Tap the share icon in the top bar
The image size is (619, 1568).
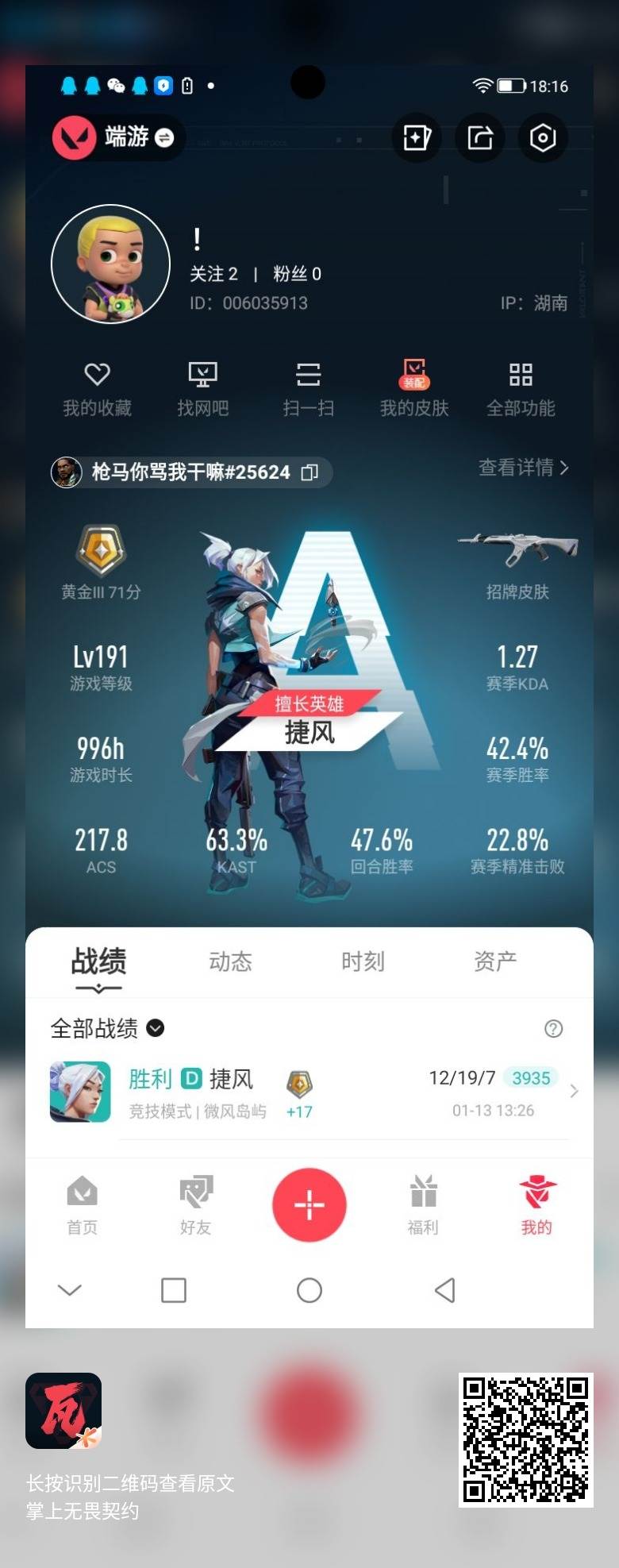(x=479, y=137)
